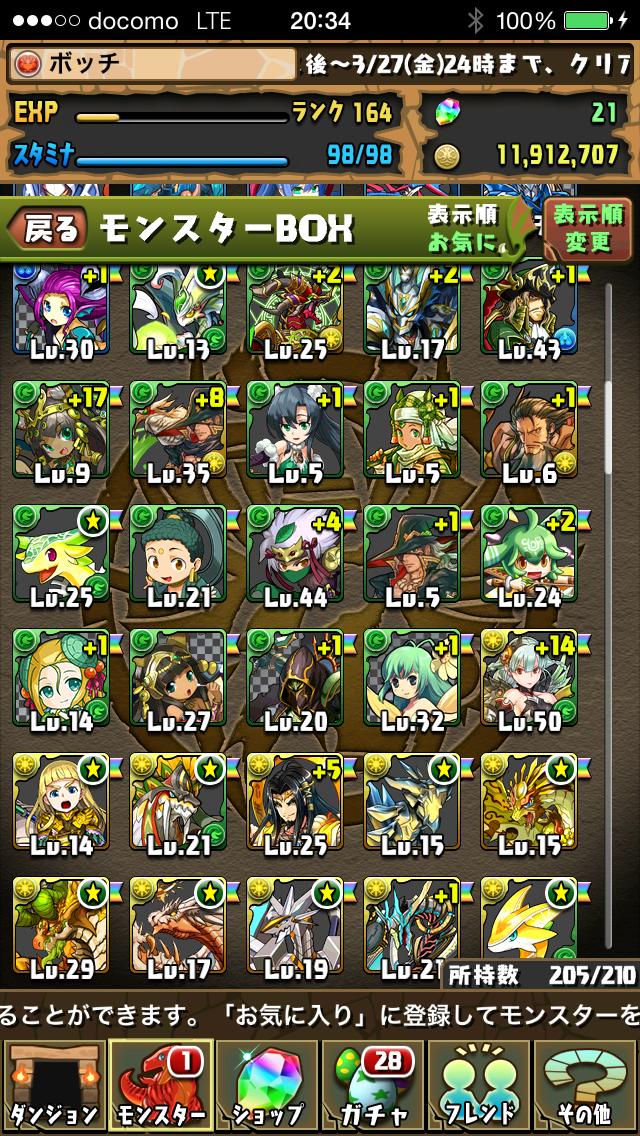Select the Lv.50 monster with +14
Screen dimensions: 640x1136
tap(529, 680)
